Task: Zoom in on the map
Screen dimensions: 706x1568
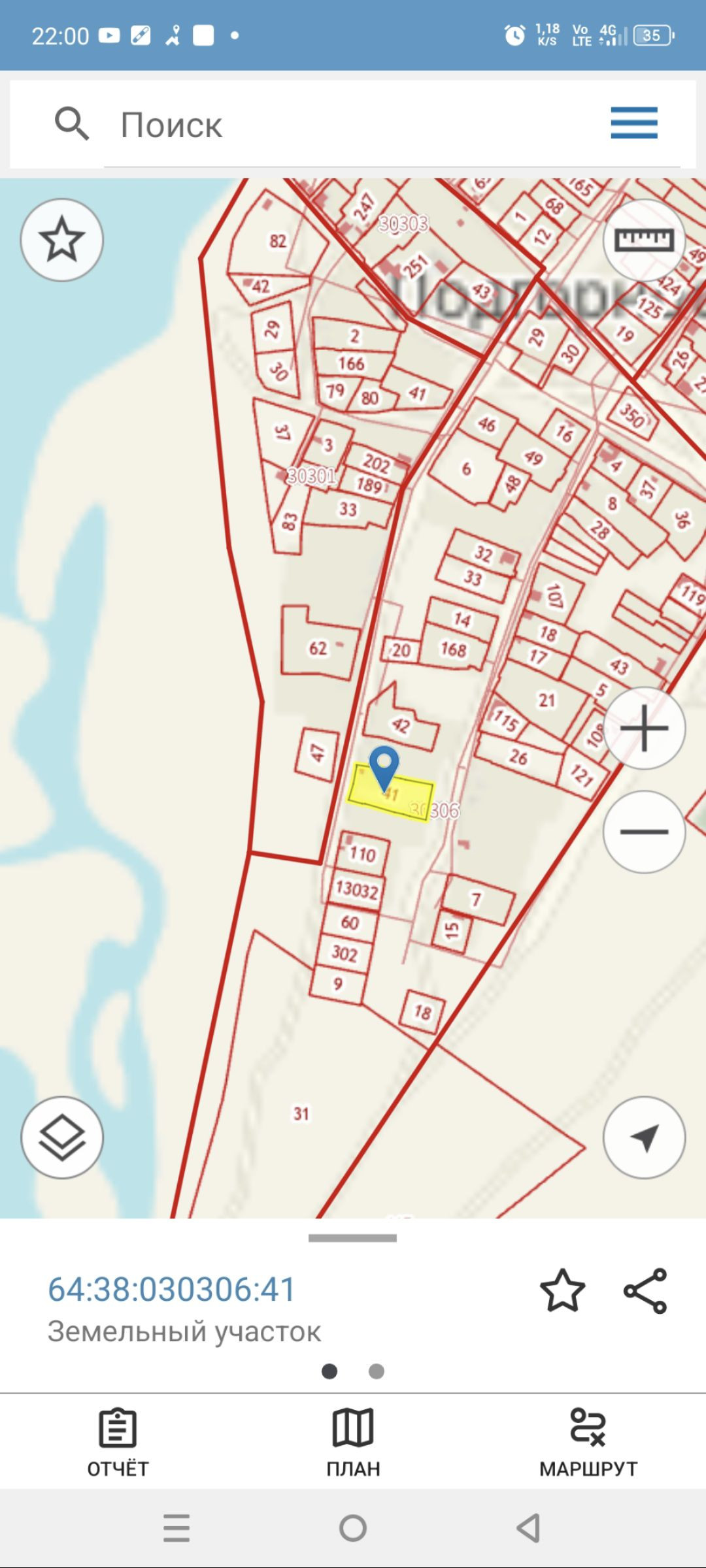Action: (x=644, y=728)
